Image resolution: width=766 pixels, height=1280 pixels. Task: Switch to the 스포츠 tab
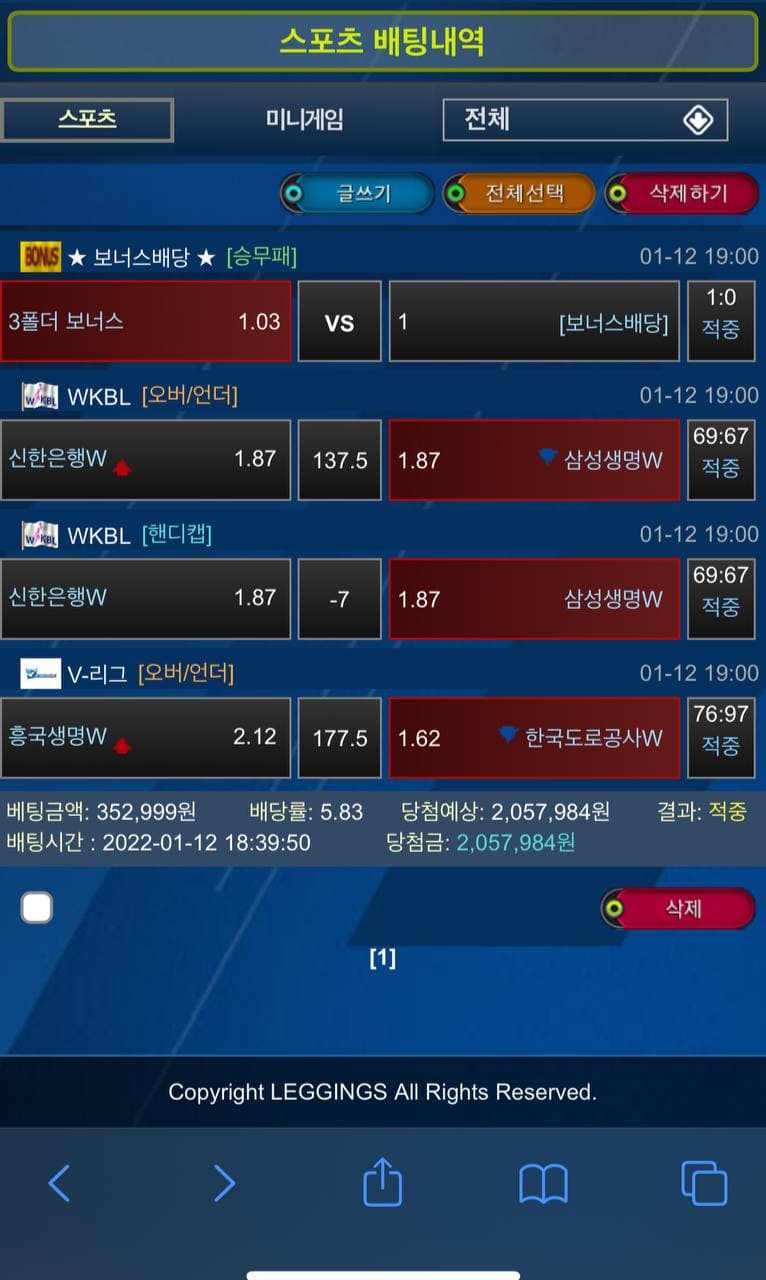pos(87,119)
